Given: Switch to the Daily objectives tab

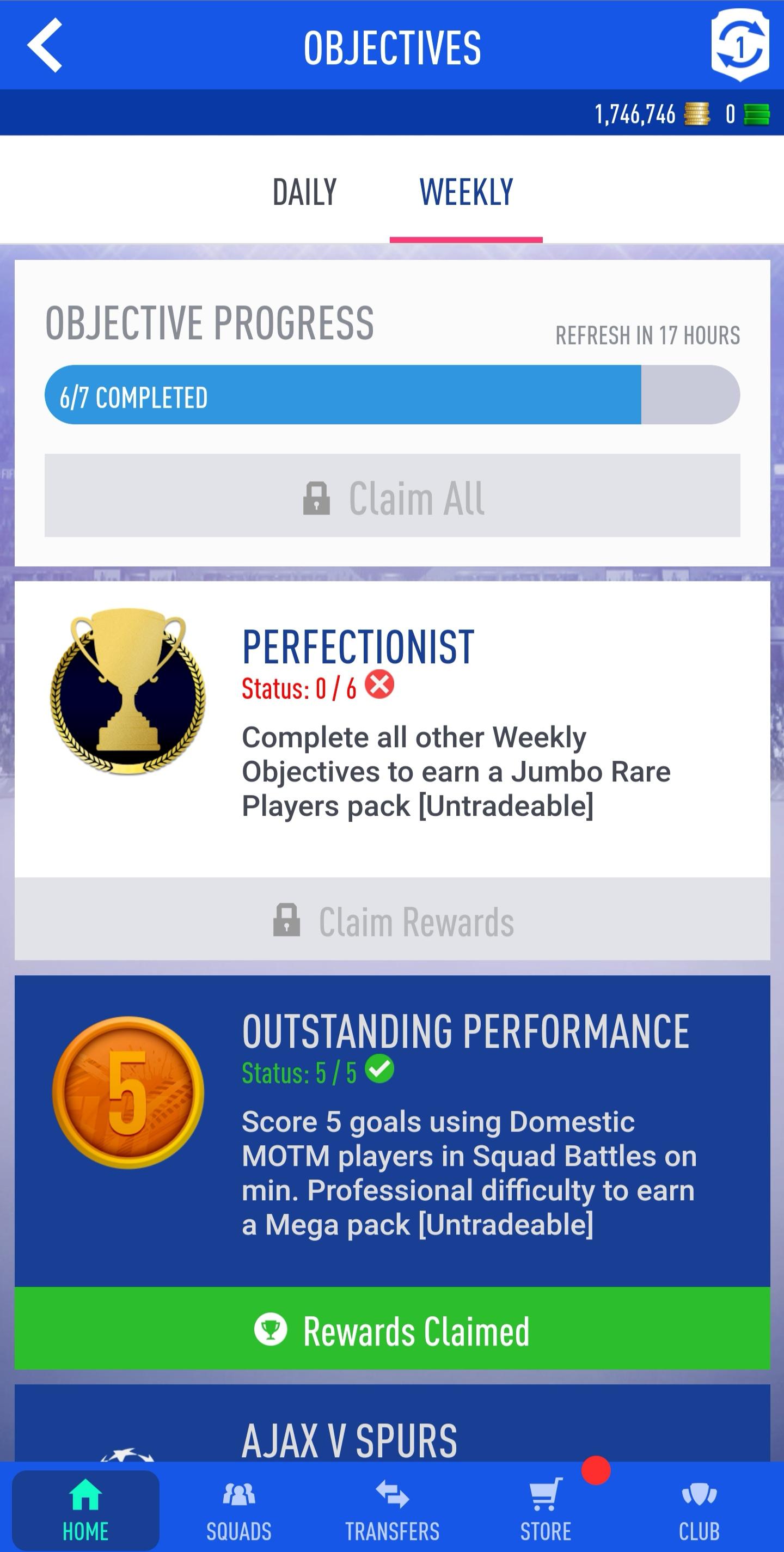Looking at the screenshot, I should coord(305,193).
